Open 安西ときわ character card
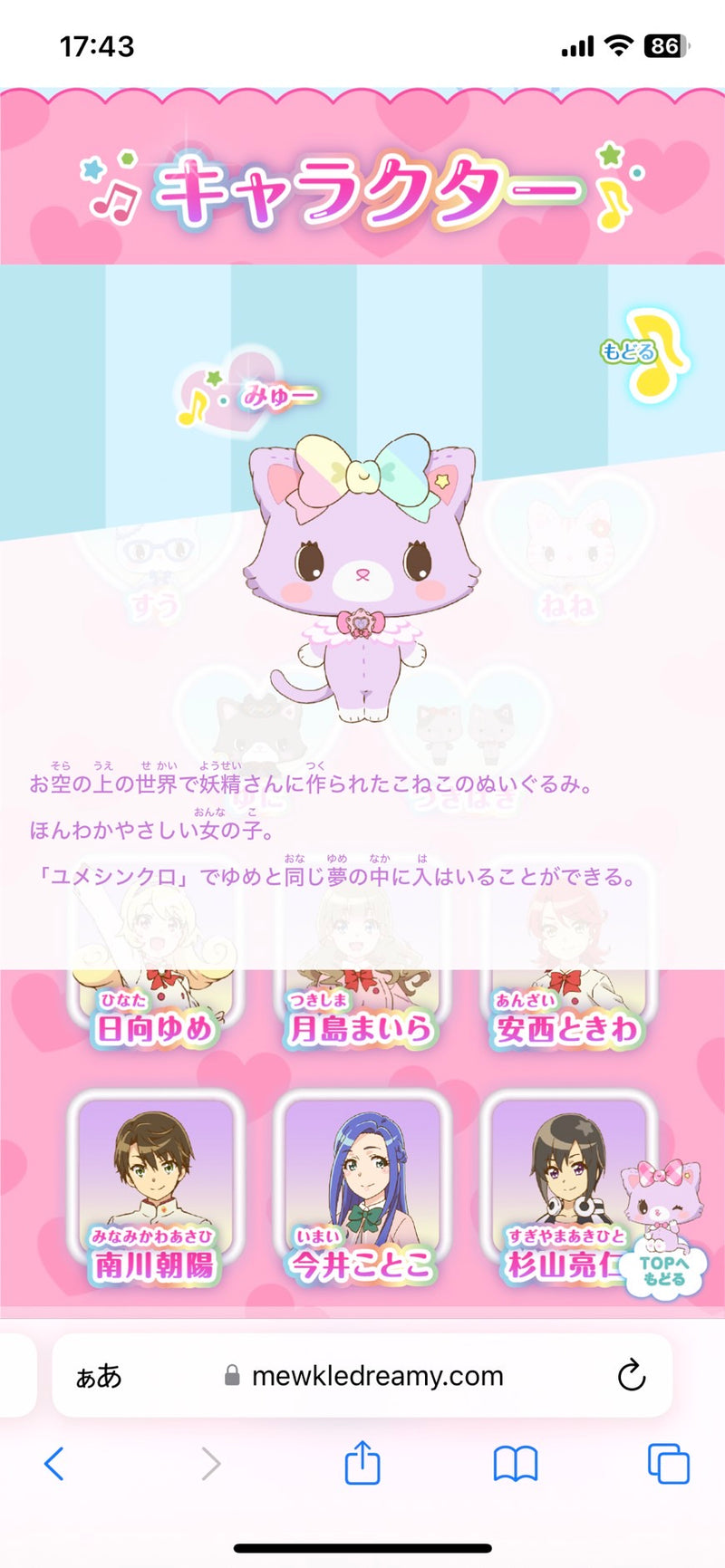This screenshot has height=1568, width=725. (567, 1005)
